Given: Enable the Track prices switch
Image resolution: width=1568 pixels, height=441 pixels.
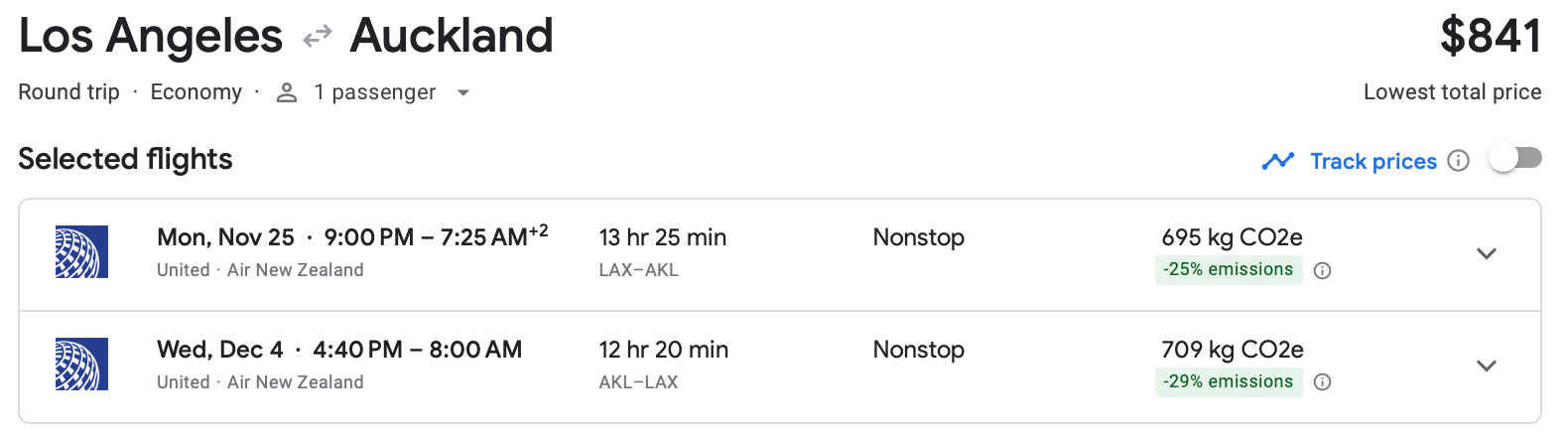Looking at the screenshot, I should click(x=1514, y=159).
